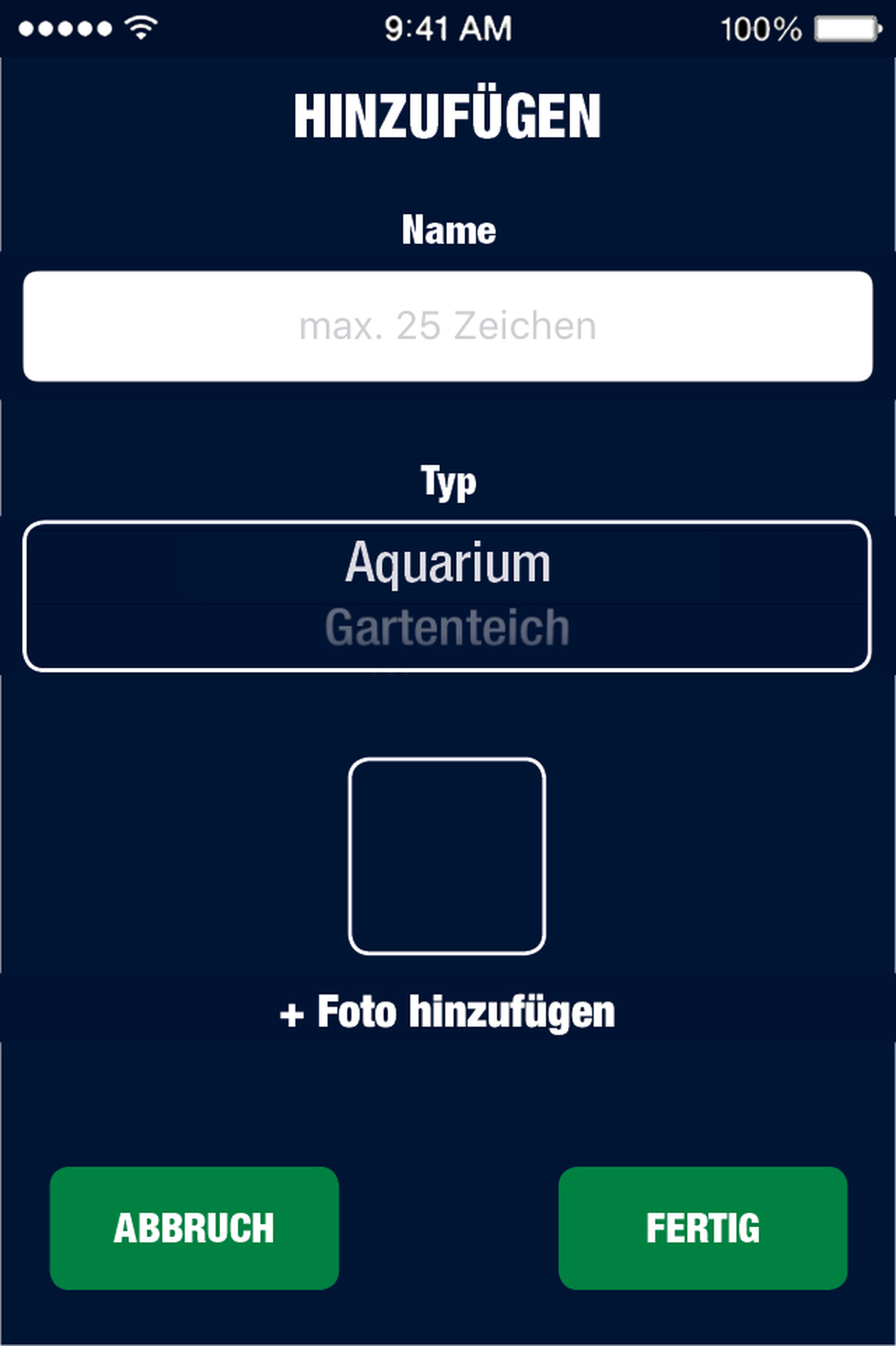Tap the Name text field
896x1346 pixels.
coord(447,326)
